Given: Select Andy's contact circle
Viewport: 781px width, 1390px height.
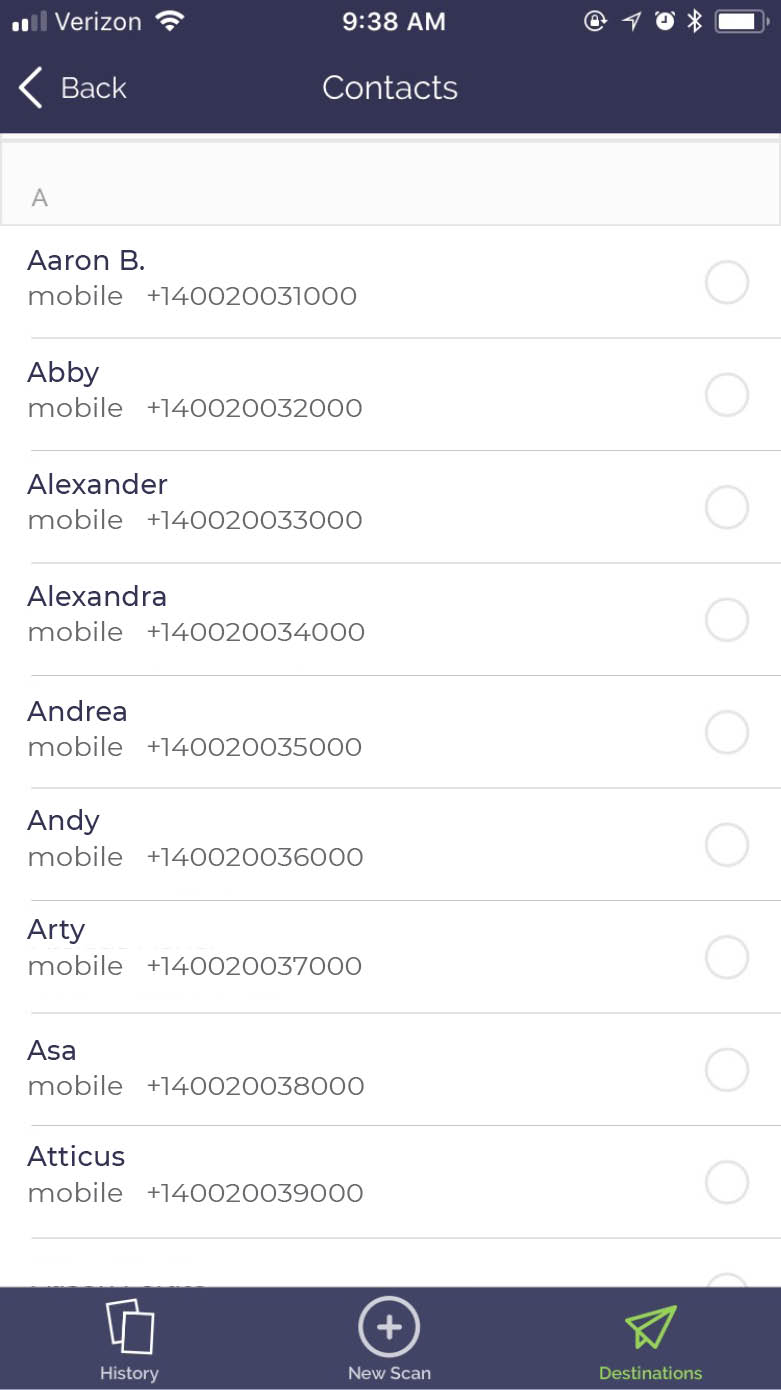Looking at the screenshot, I should click(726, 845).
